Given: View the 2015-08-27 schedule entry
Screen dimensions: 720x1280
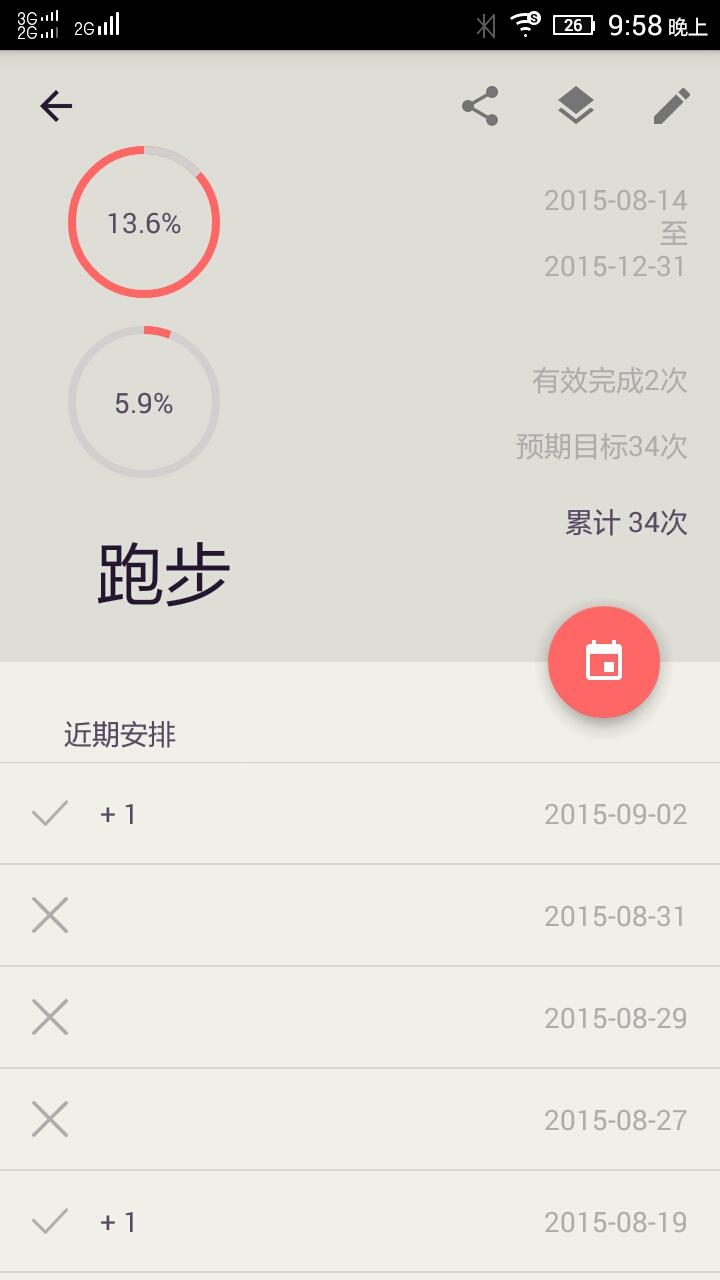Looking at the screenshot, I should tap(360, 1120).
